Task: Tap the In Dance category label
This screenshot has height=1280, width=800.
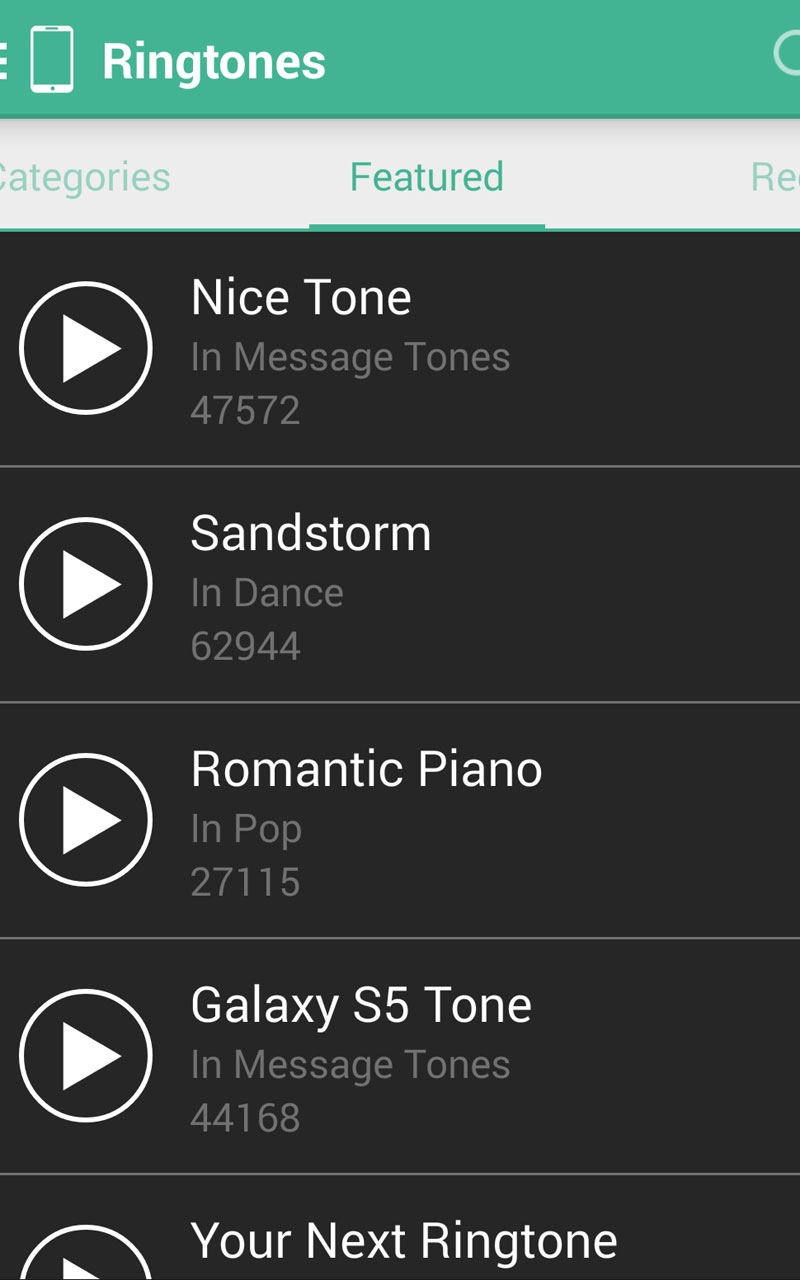Action: click(x=266, y=592)
